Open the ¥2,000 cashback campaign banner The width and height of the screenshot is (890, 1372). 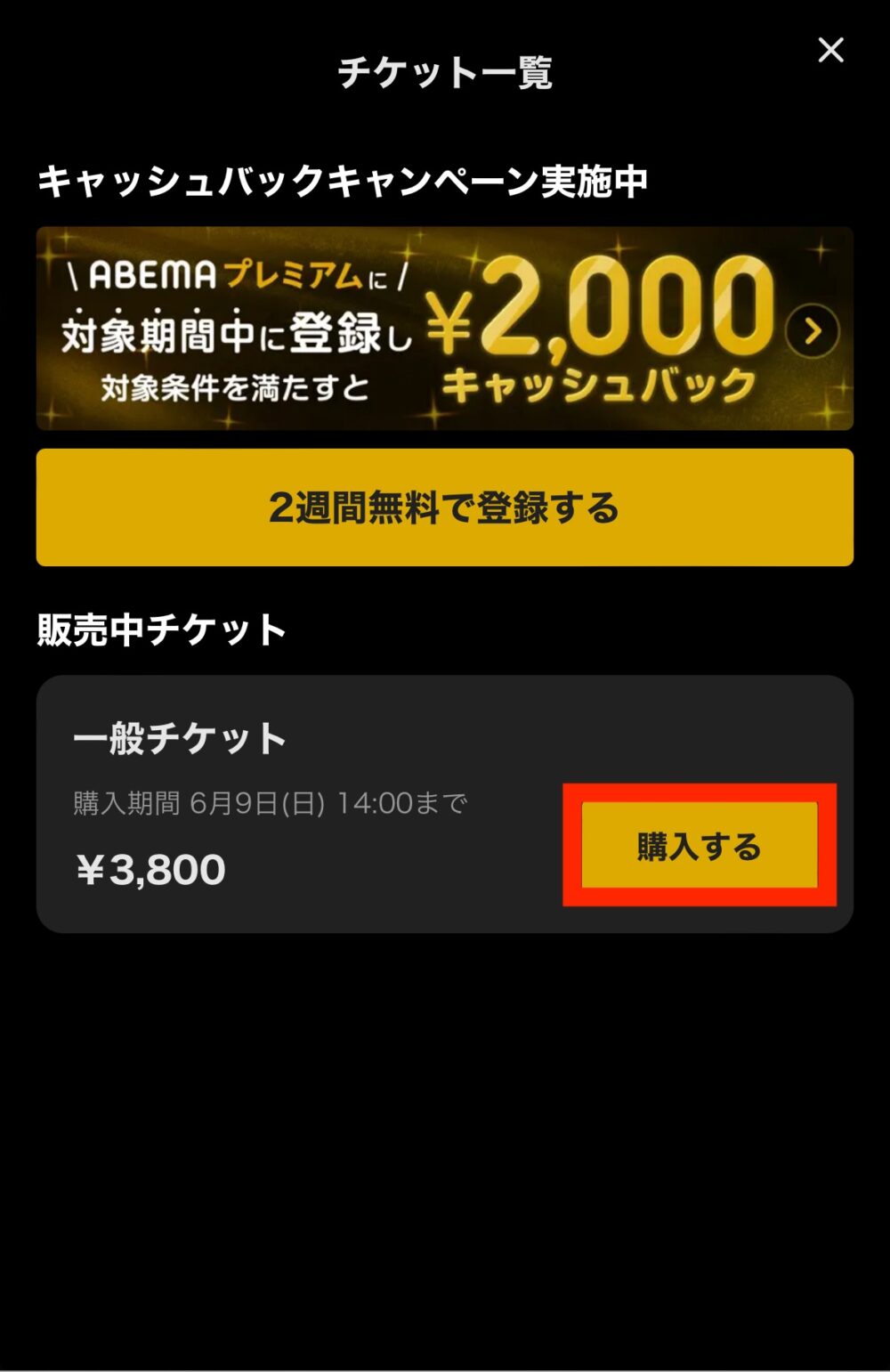(x=444, y=329)
